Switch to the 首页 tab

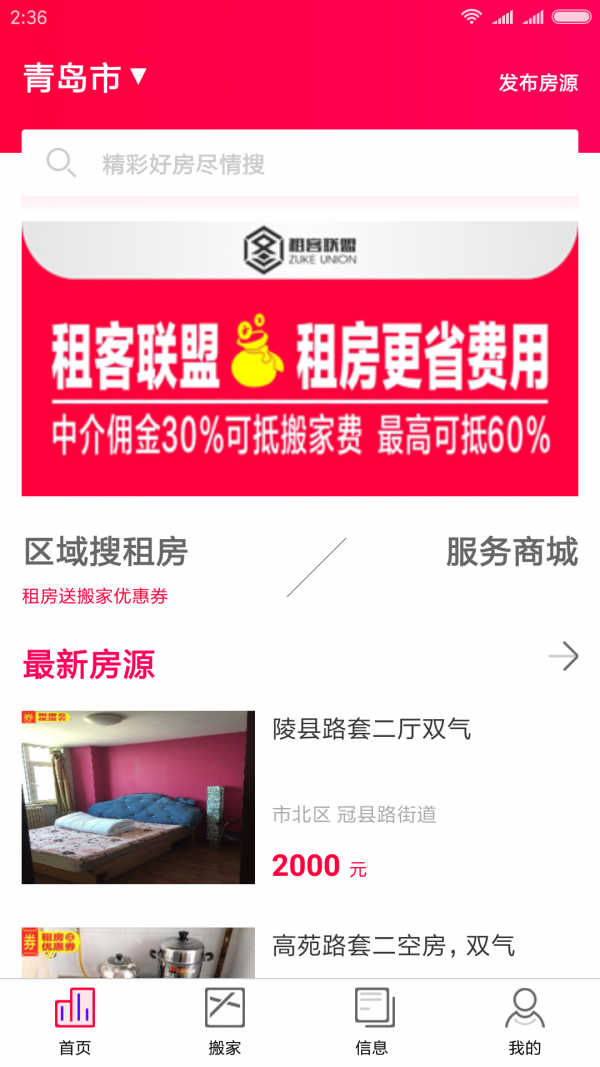point(75,1022)
